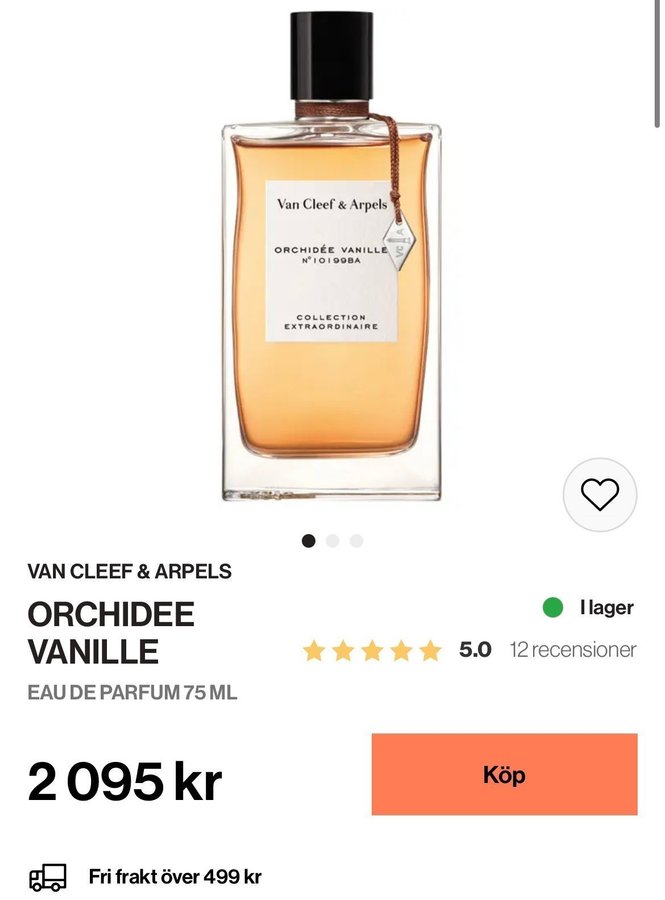The image size is (665, 900).
Task: Tap the orange Köp button
Action: (x=504, y=775)
